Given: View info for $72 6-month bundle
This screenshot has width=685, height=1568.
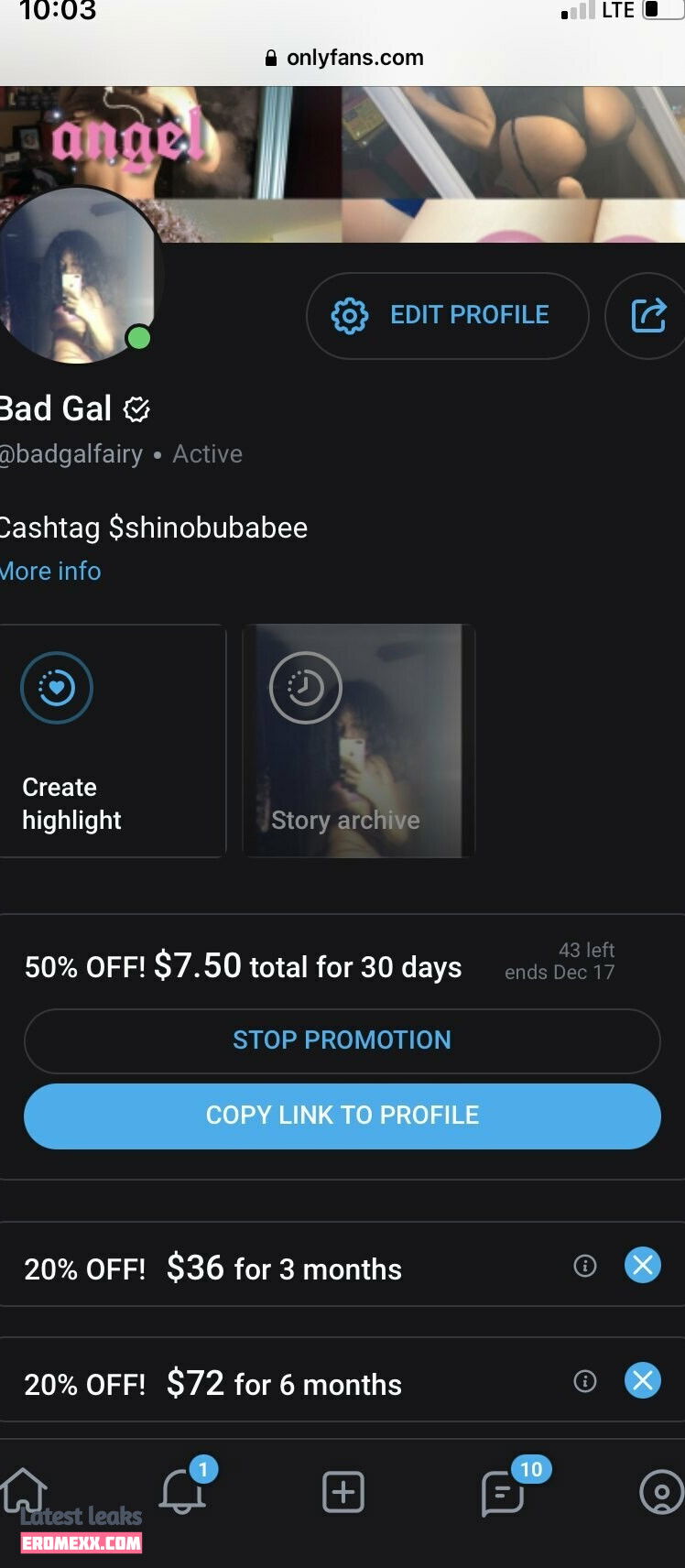Looking at the screenshot, I should coord(584,1381).
